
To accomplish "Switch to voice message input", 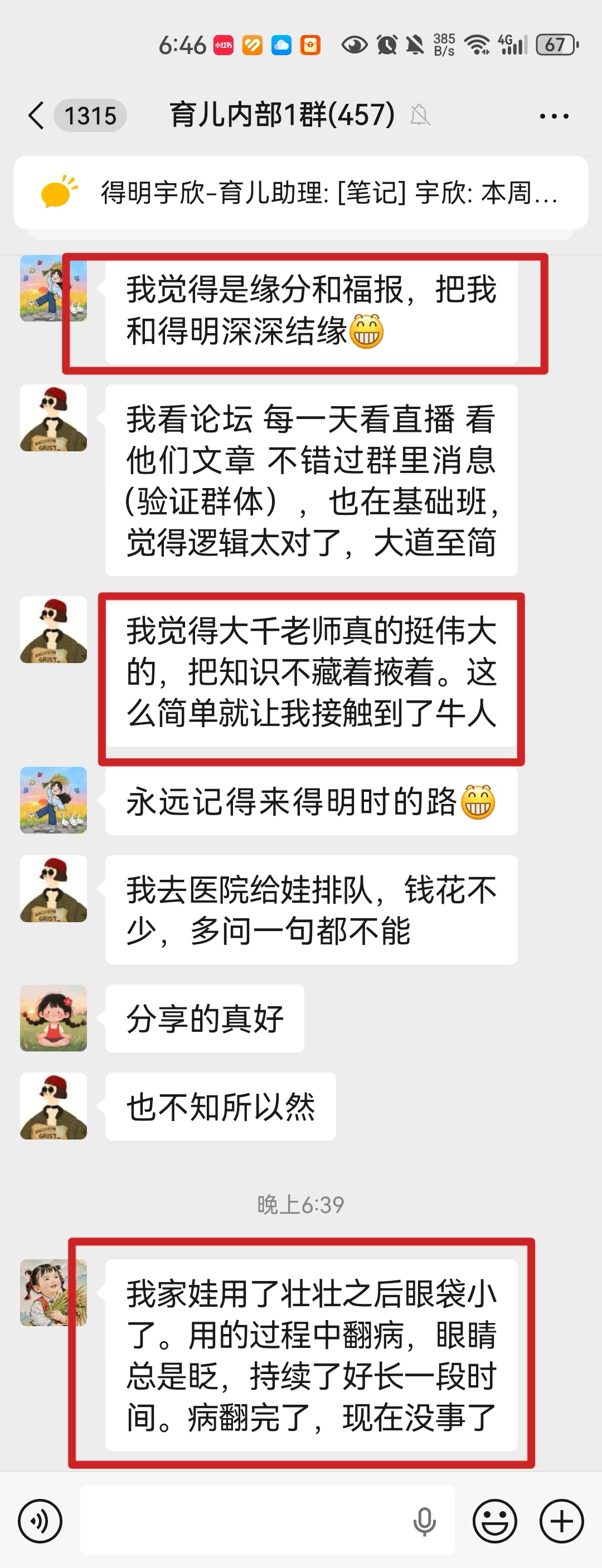I will tap(40, 1521).
